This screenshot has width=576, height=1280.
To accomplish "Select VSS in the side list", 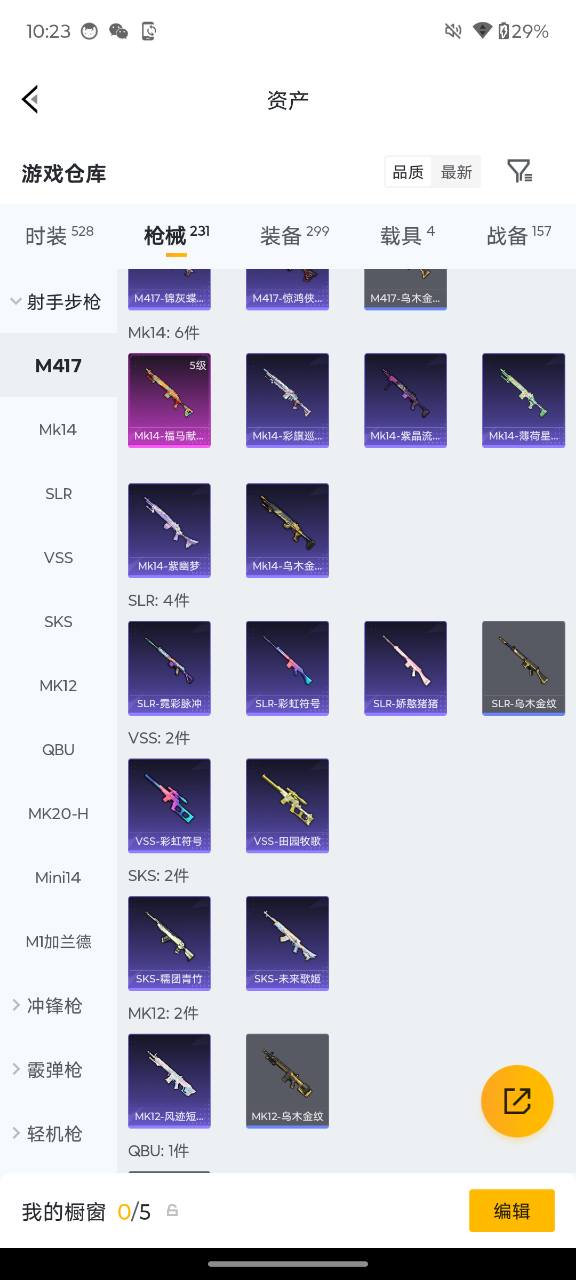I will [58, 557].
